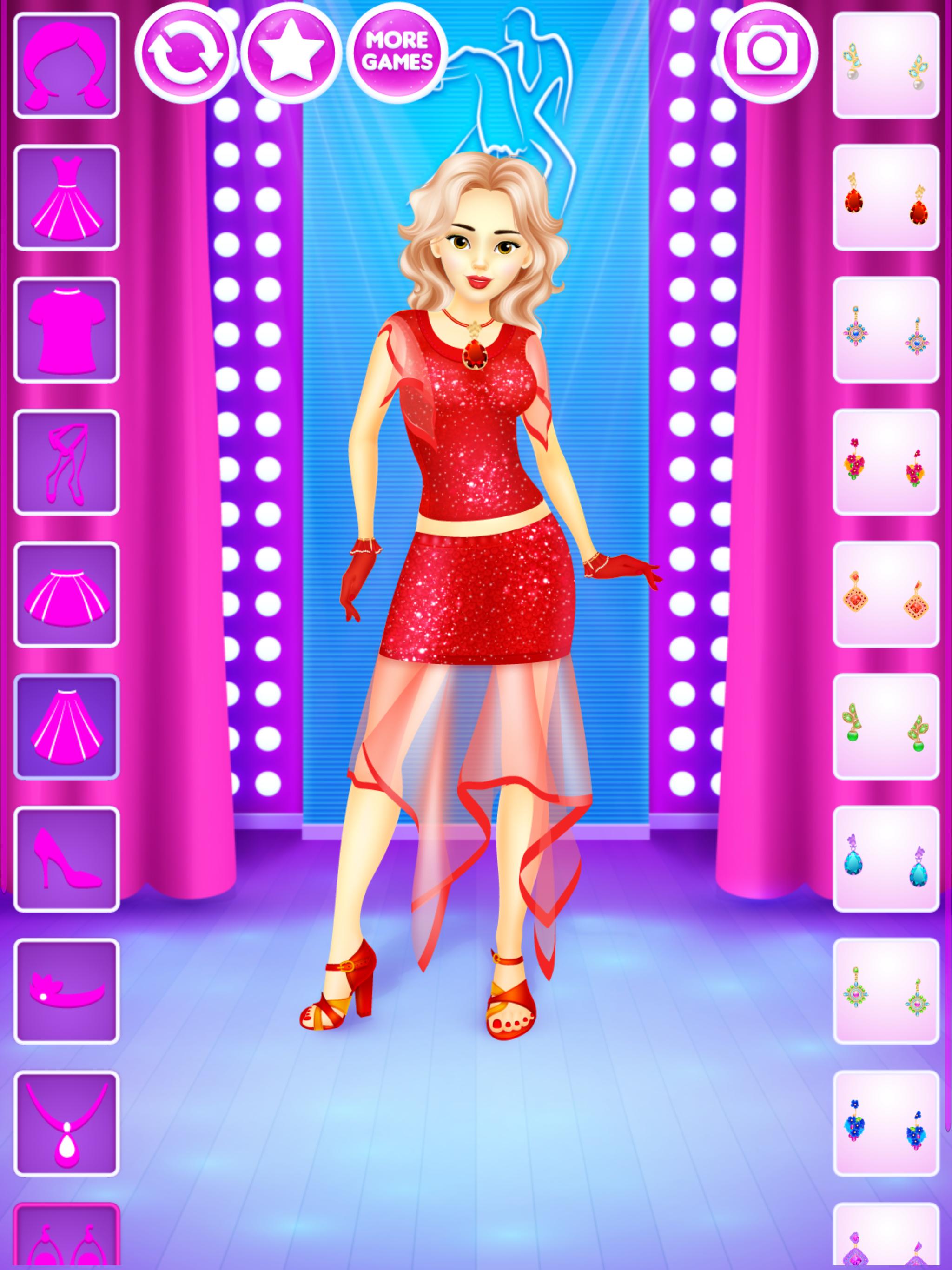This screenshot has height=1270, width=952.
Task: Choose the high heel shoes category
Action: point(66,859)
